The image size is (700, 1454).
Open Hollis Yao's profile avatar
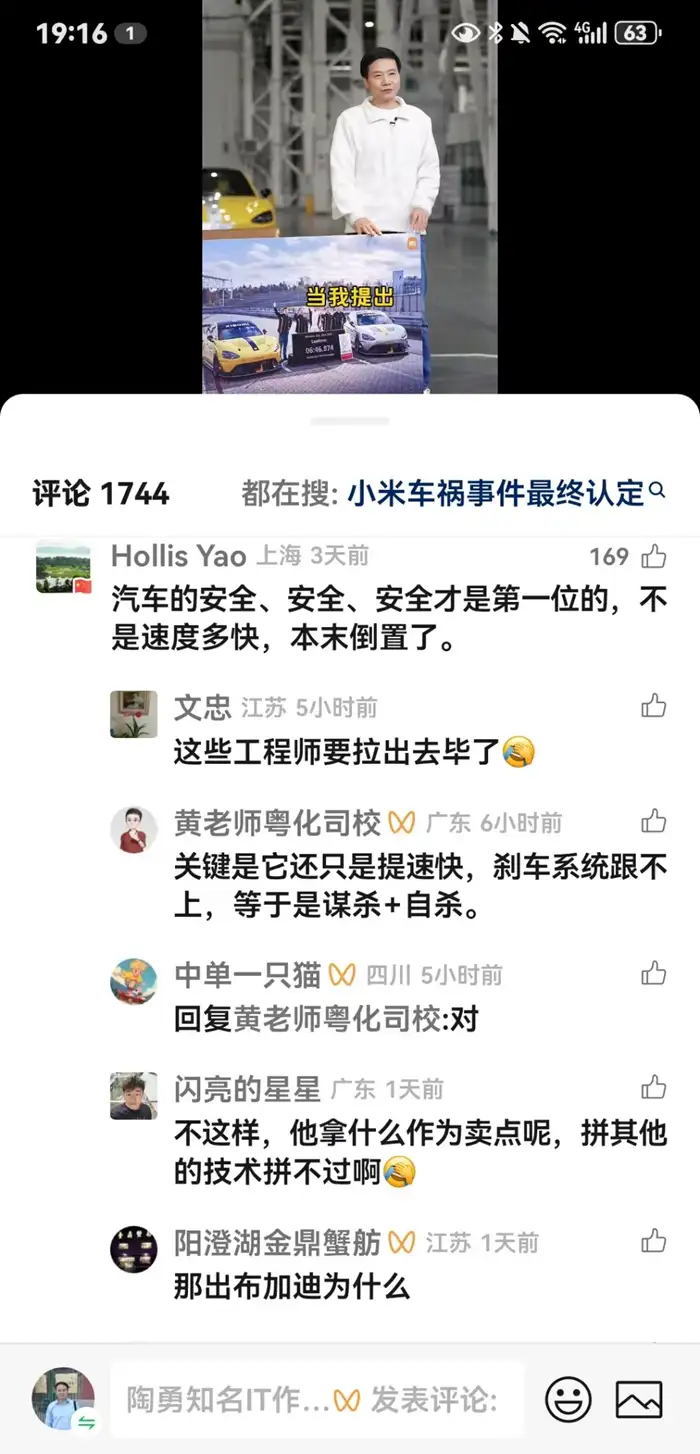click(63, 568)
